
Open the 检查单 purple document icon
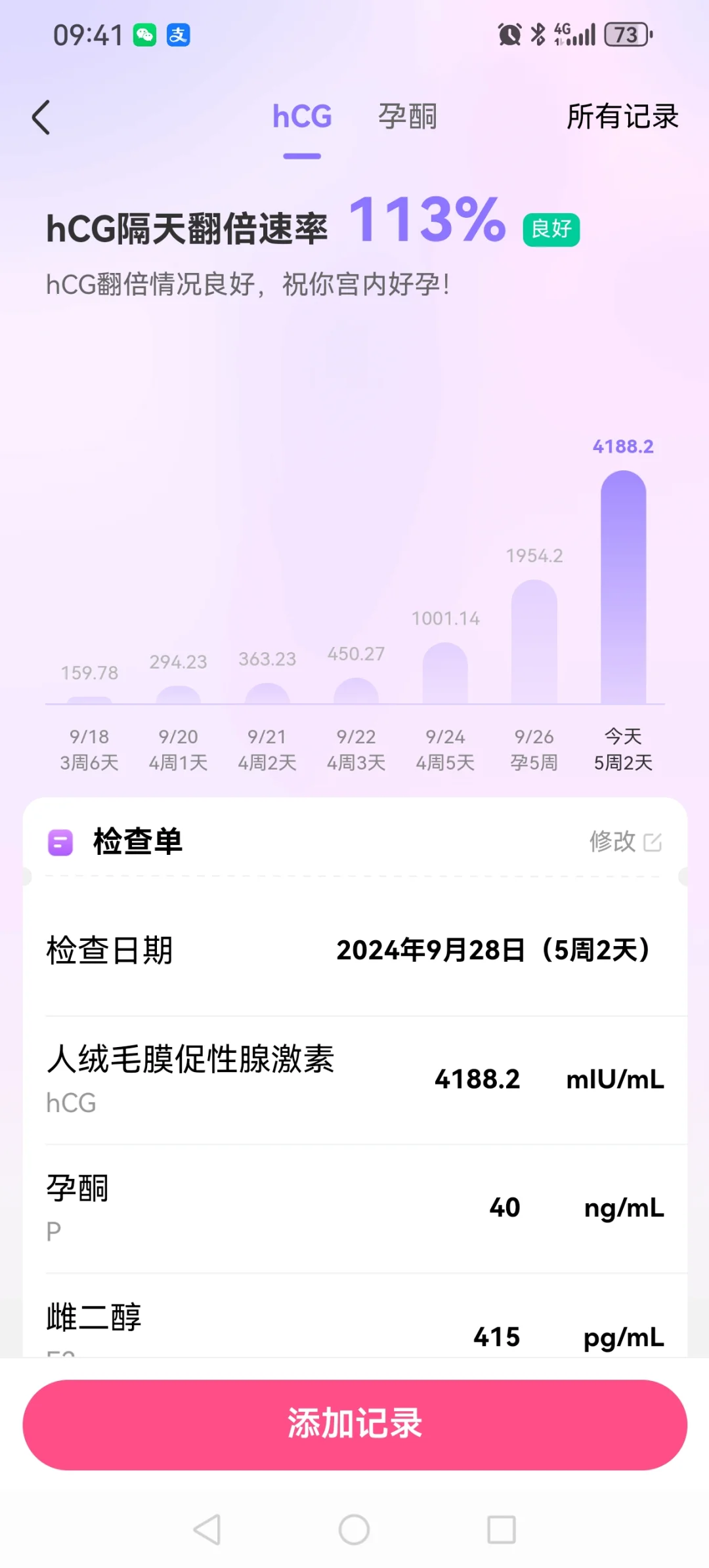(x=60, y=842)
